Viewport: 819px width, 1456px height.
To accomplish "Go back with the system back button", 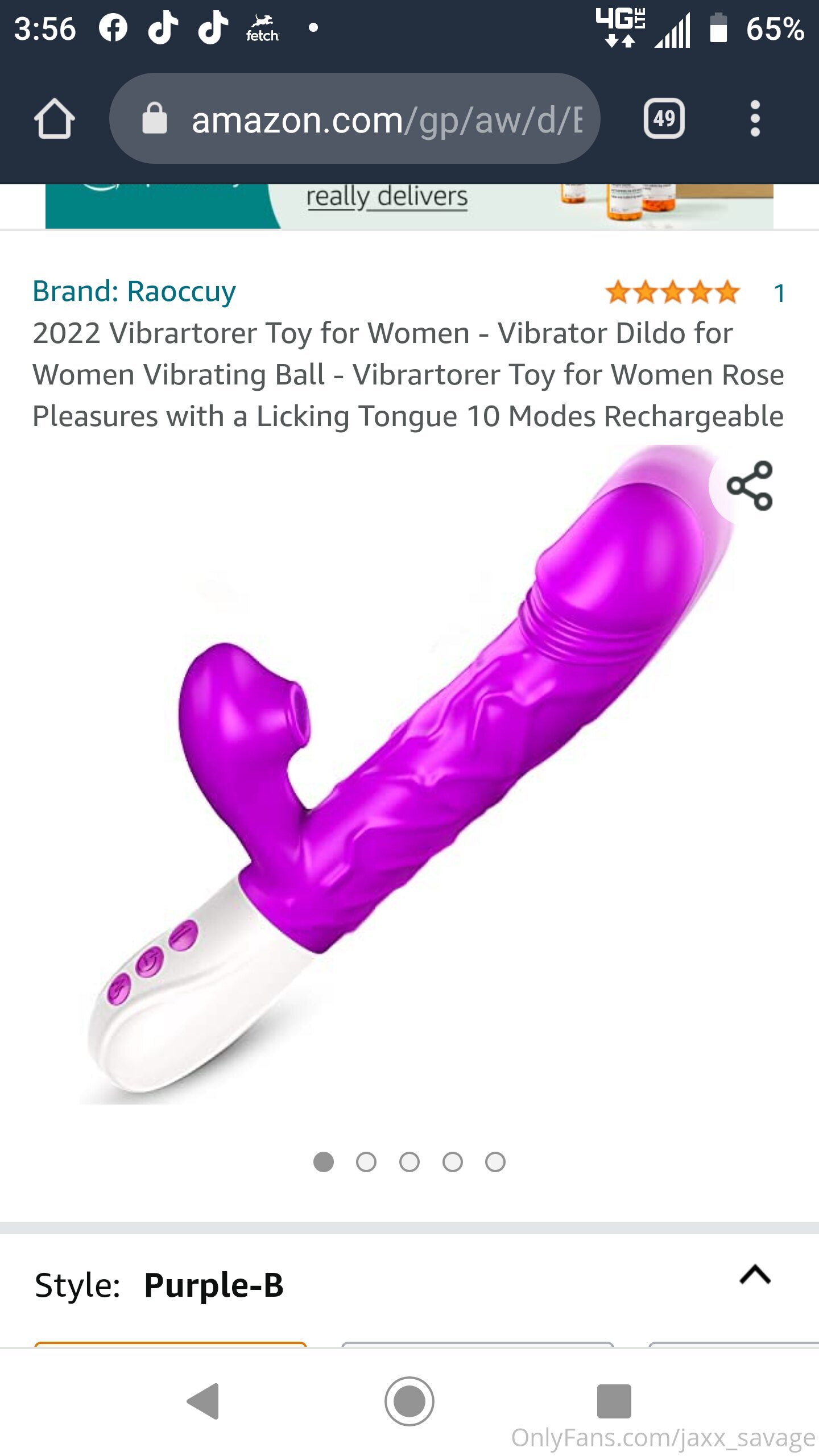I will click(x=204, y=1401).
